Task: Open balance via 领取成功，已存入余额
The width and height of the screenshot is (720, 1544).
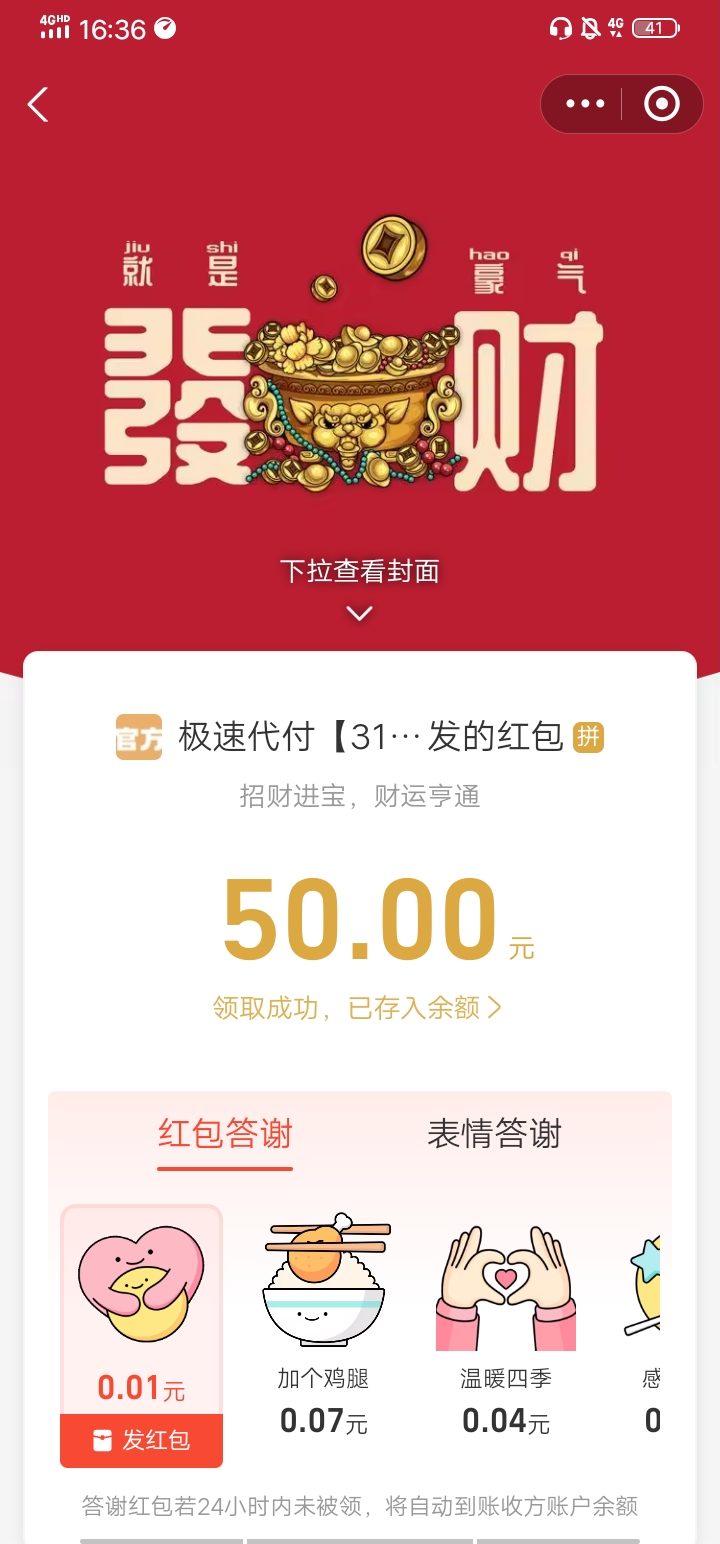Action: (x=357, y=1007)
